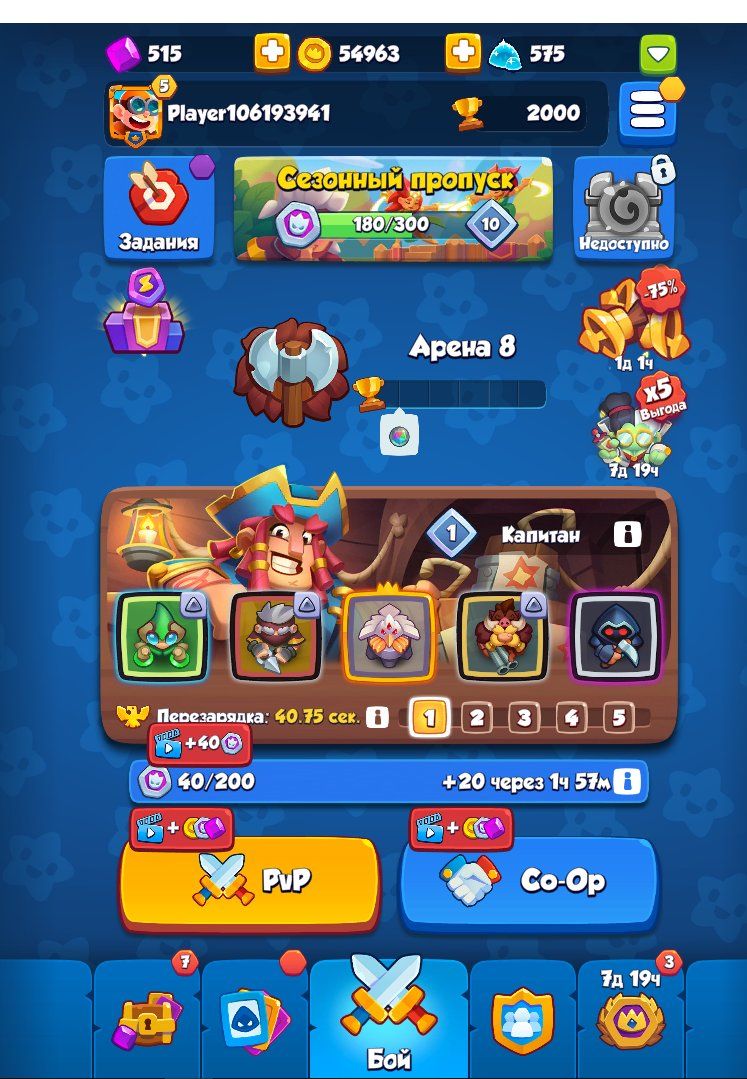Start a PvP battle
Viewport: 747px width, 1079px height.
(250, 882)
